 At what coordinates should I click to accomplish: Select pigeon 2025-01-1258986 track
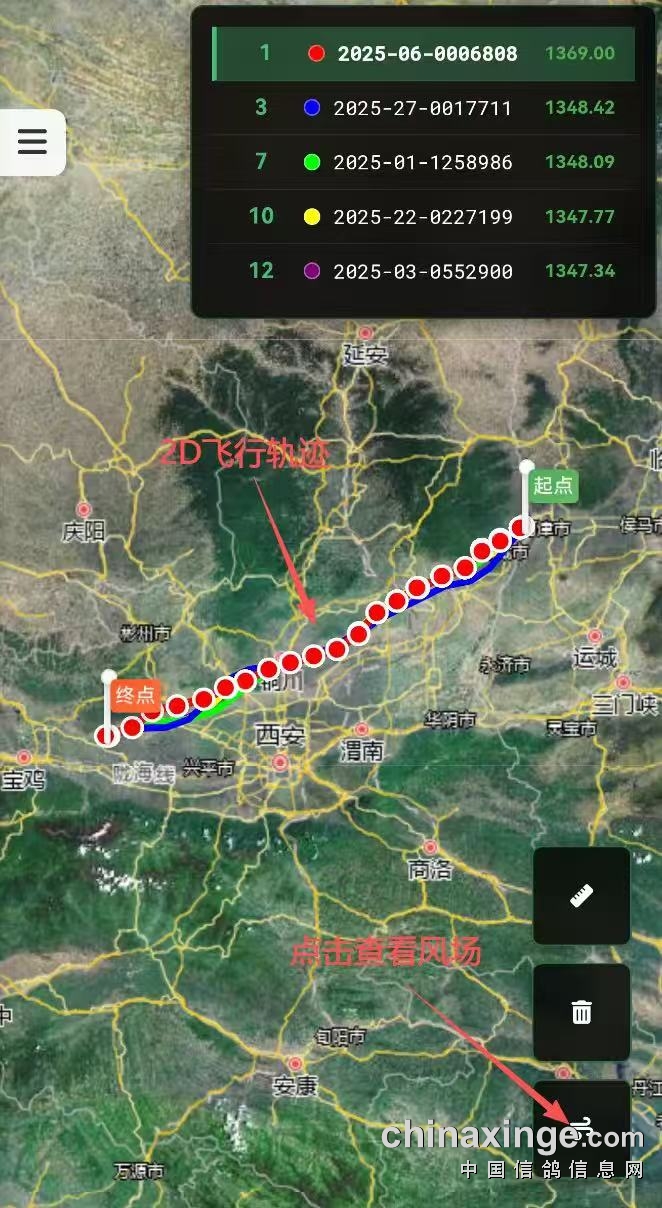[425, 162]
